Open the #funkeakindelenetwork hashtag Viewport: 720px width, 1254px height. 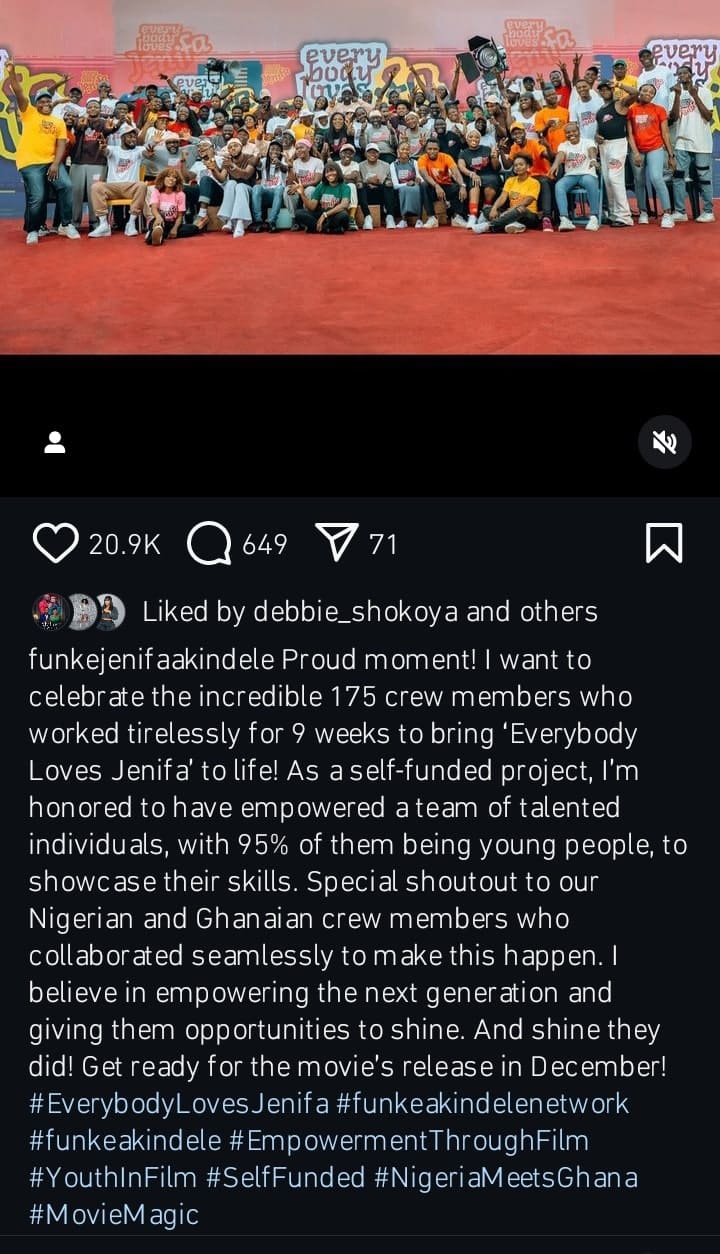click(x=482, y=1104)
